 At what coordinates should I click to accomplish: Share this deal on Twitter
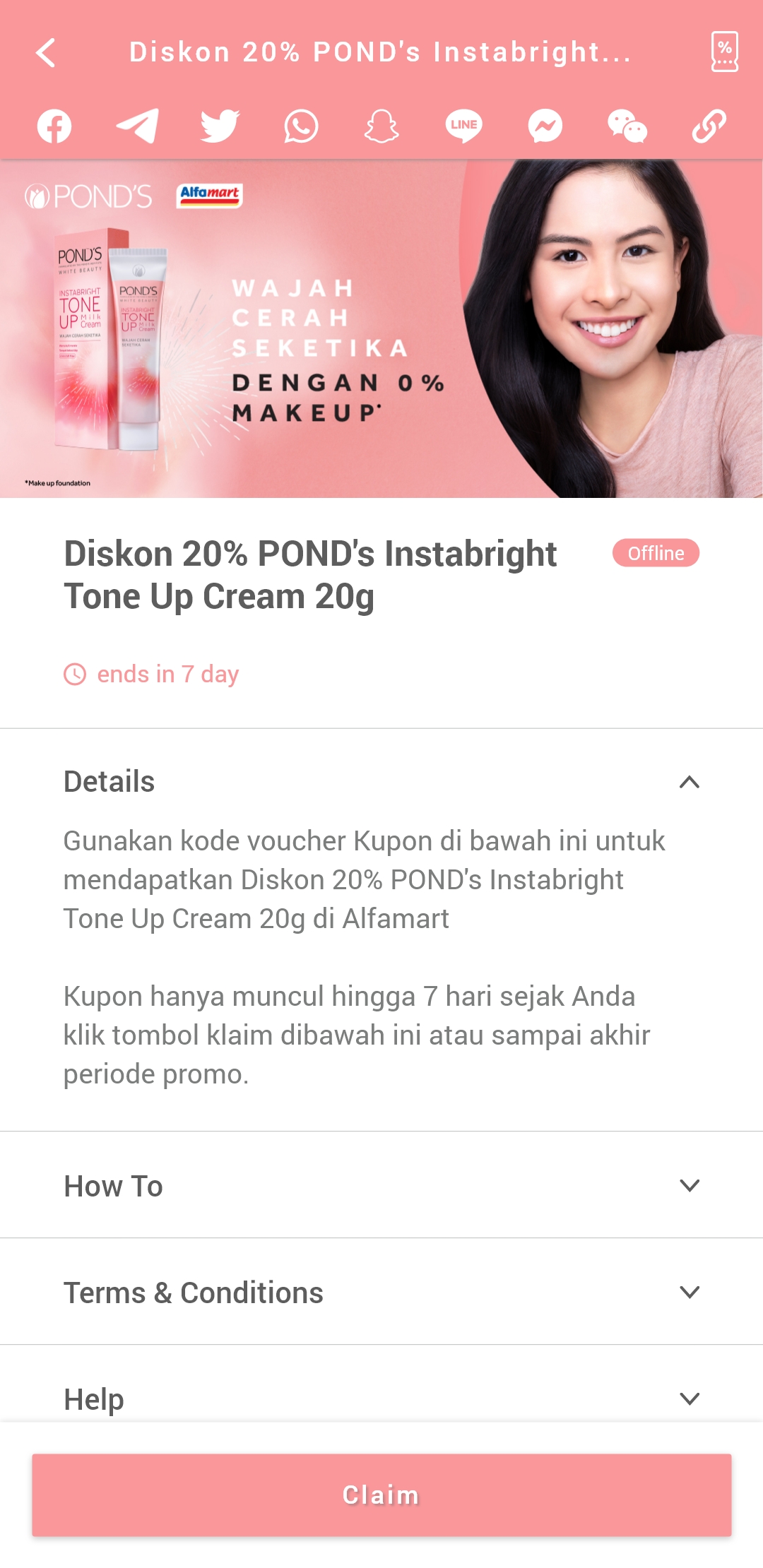(x=220, y=126)
